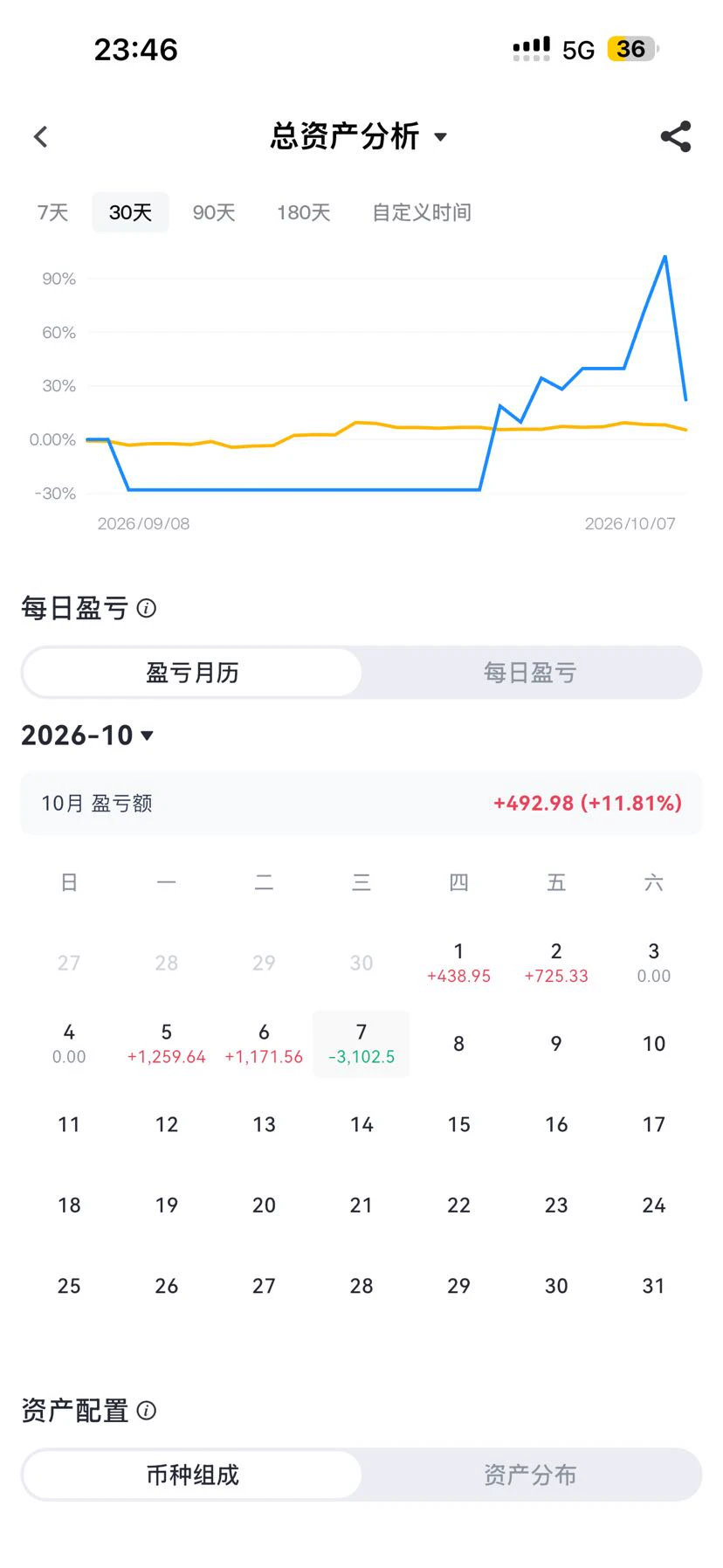Viewport: 723px width, 1568px height.
Task: Go back using the top-left arrow
Action: 40,137
